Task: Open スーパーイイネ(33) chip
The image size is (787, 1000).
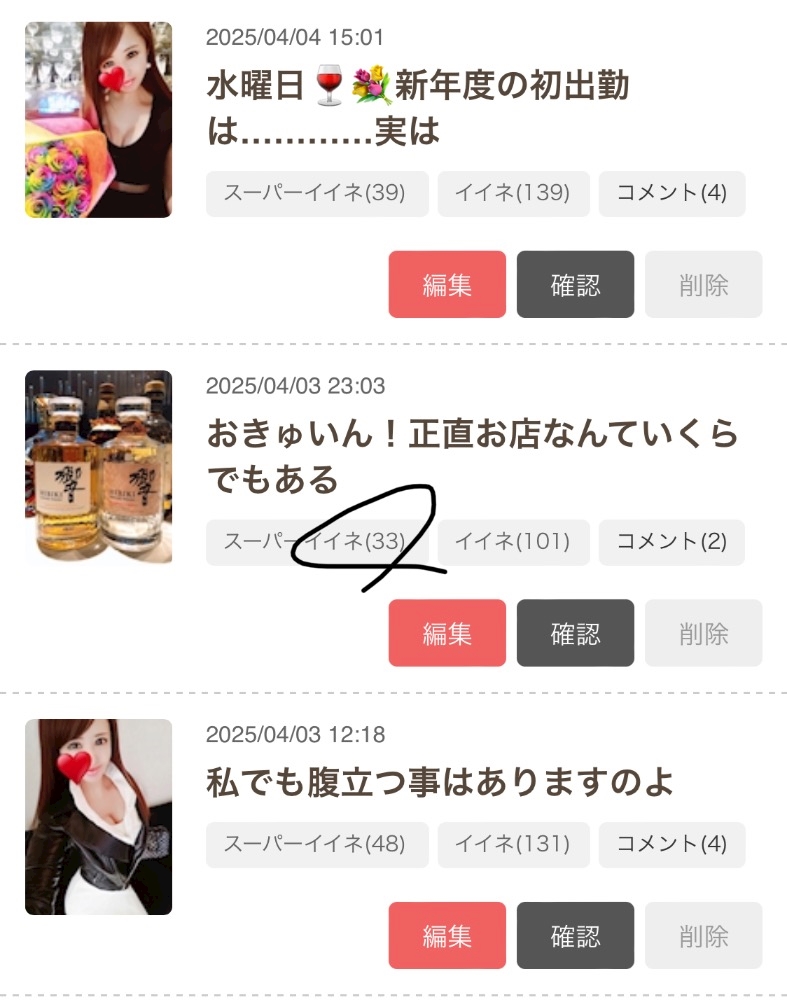Action: pos(317,542)
